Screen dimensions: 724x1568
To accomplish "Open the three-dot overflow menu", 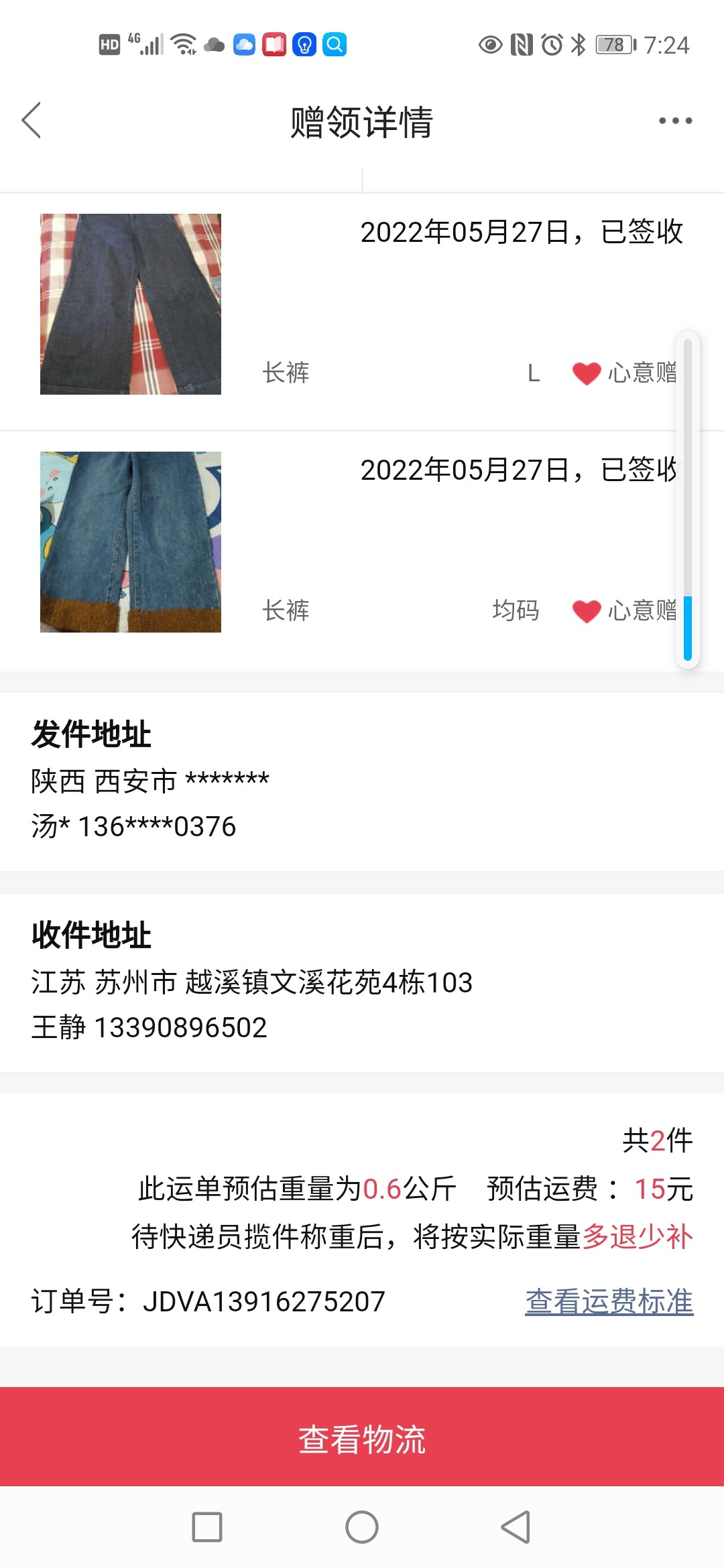I will [674, 121].
